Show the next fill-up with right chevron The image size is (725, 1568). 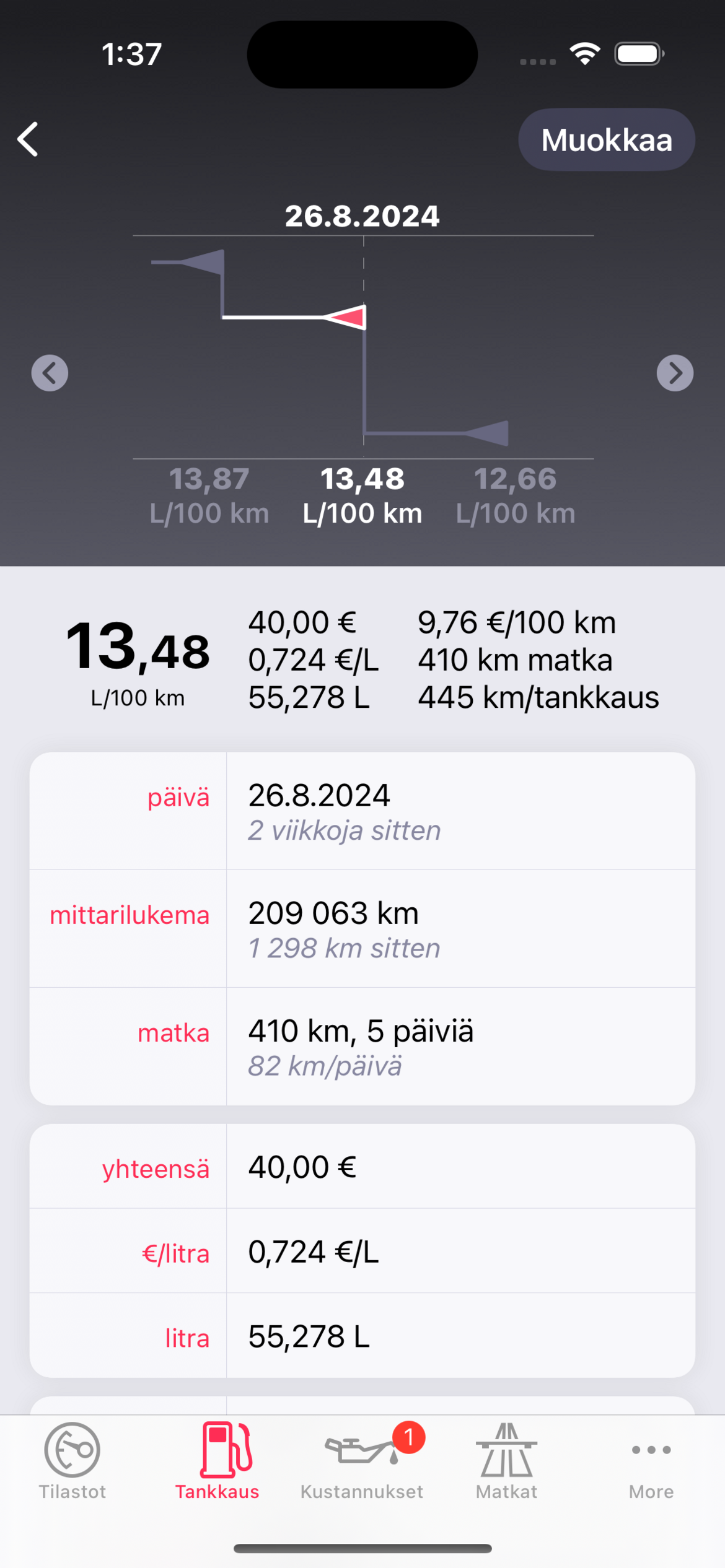coord(675,373)
